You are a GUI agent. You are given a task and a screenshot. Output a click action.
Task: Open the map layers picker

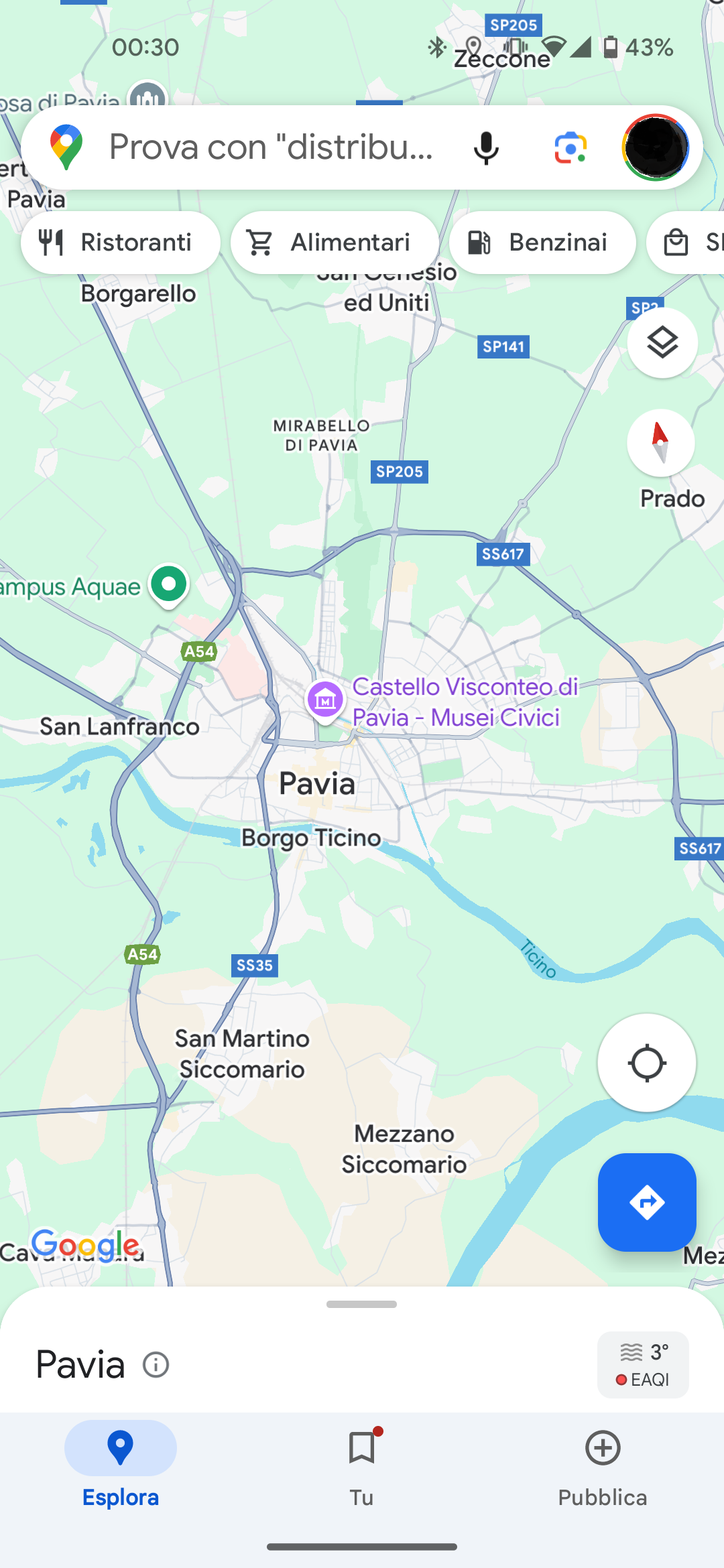pos(661,342)
